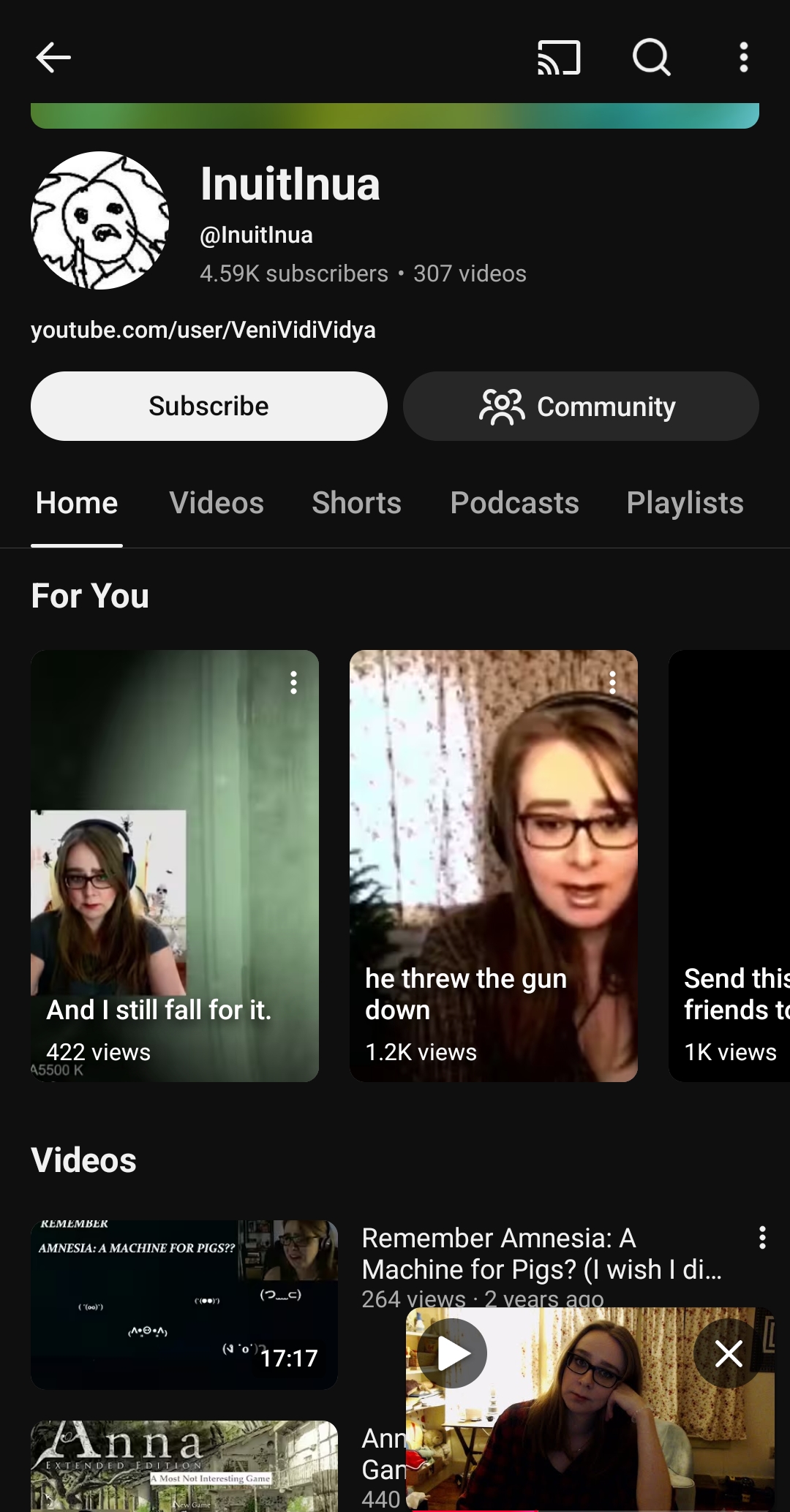Open options for 'And I still fall for it.'
Image resolution: width=790 pixels, height=1512 pixels.
pyautogui.click(x=293, y=683)
